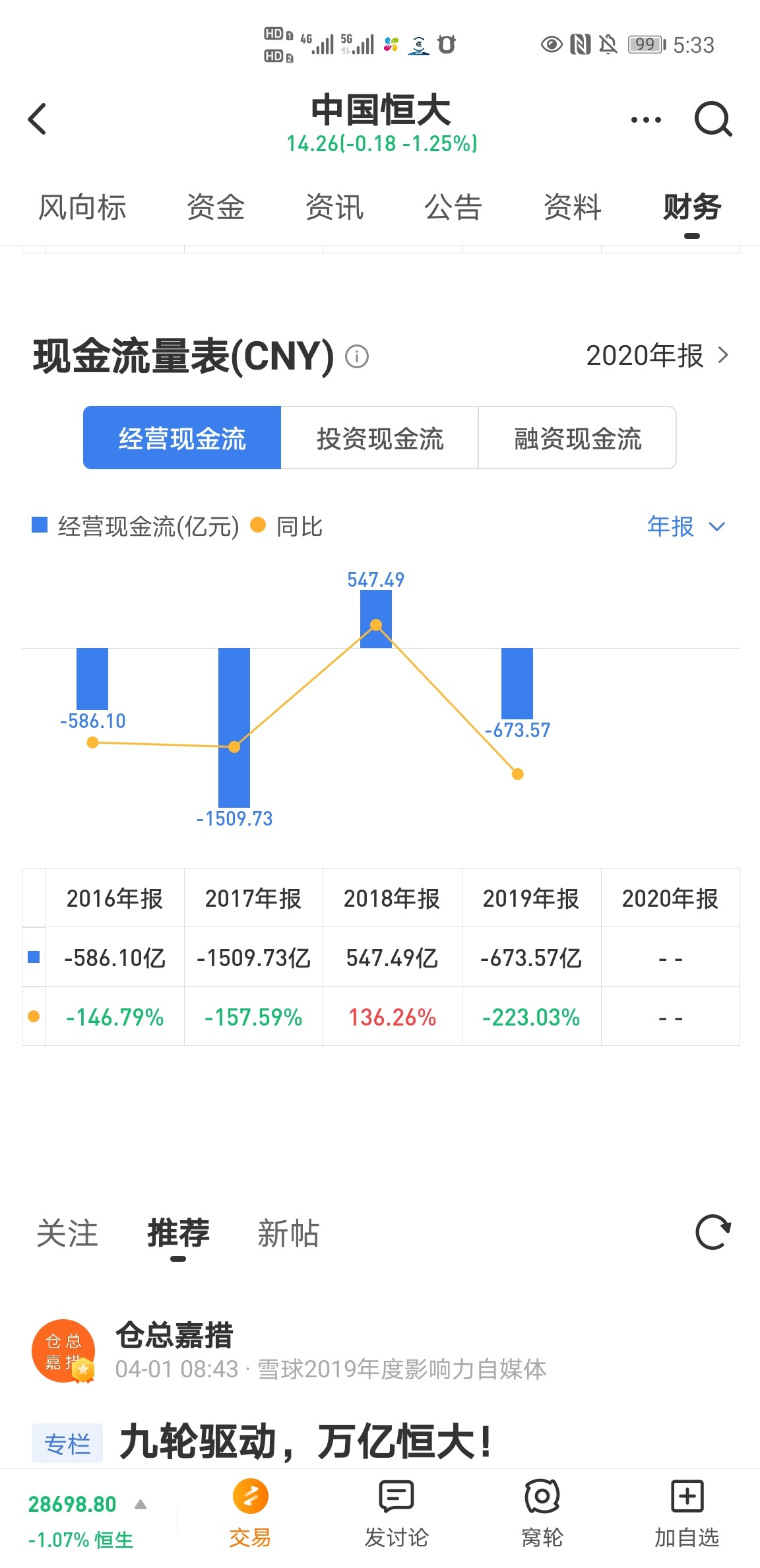Open the search magnifier icon
The height and width of the screenshot is (1568, 760).
coord(713,119)
